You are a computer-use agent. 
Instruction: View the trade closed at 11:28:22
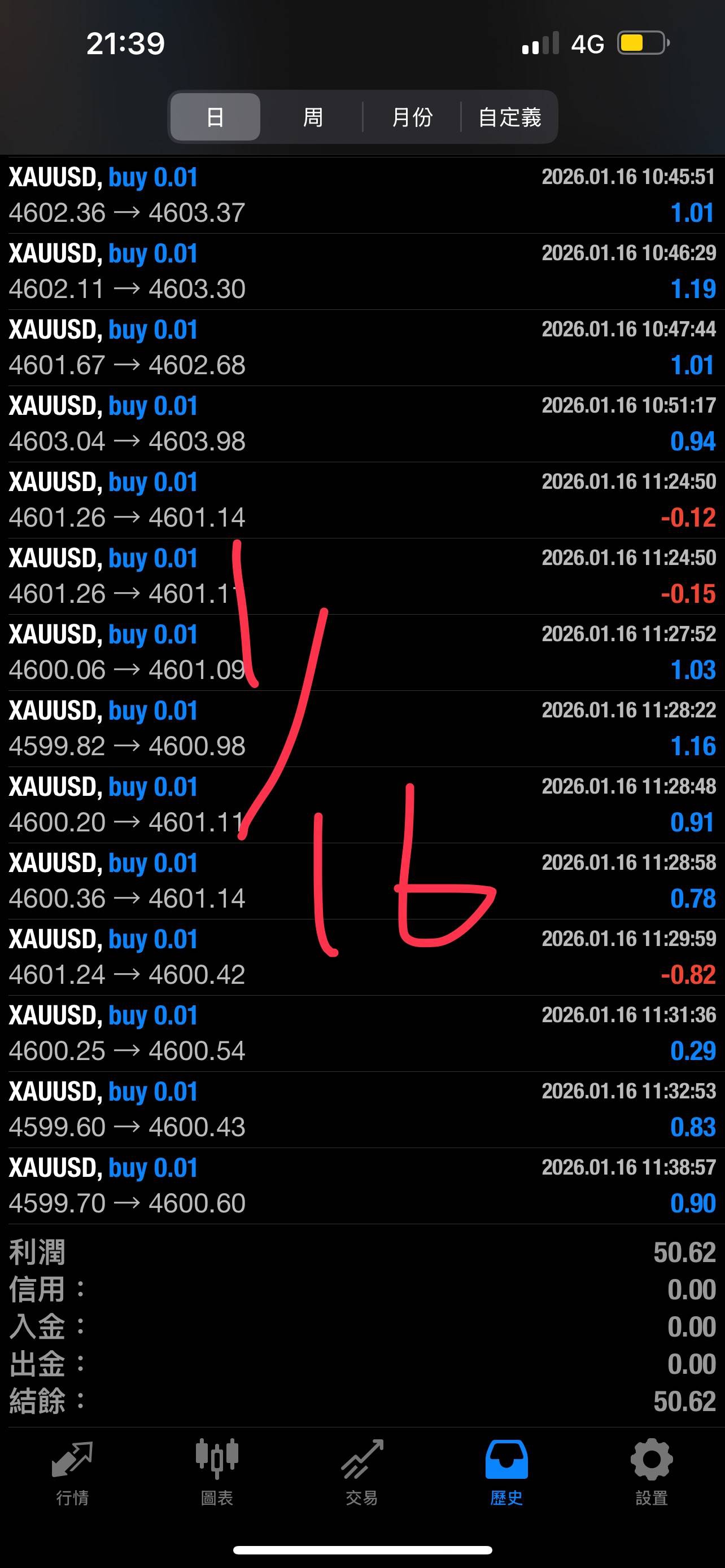click(x=362, y=729)
